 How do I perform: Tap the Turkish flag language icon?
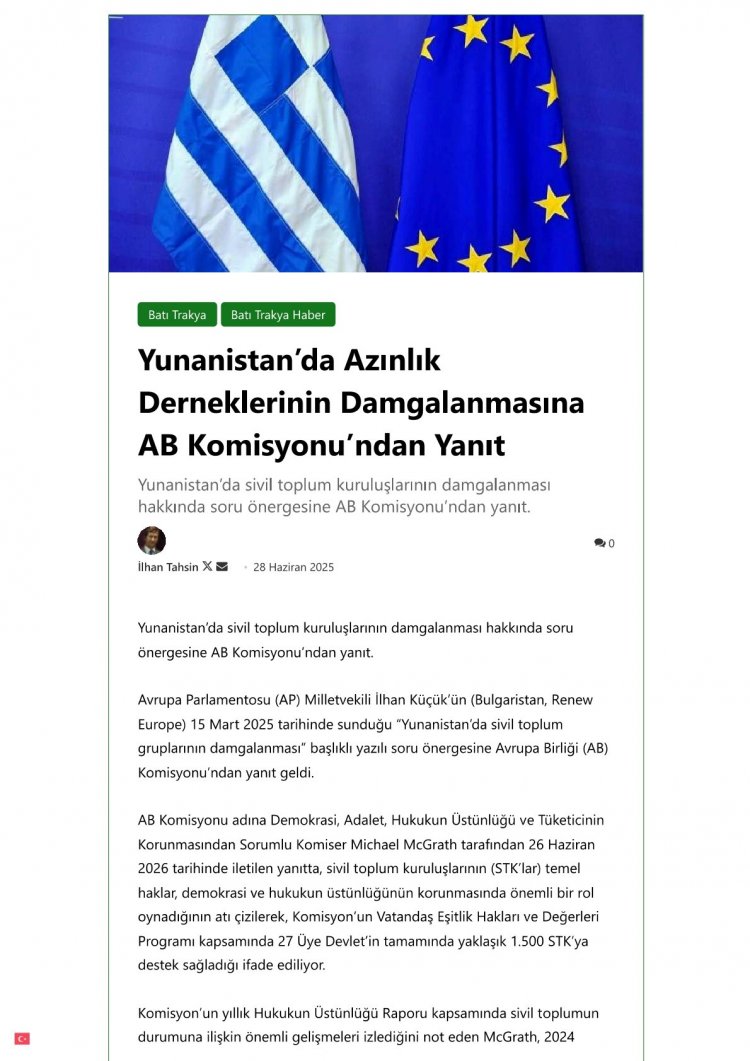pos(22,1039)
